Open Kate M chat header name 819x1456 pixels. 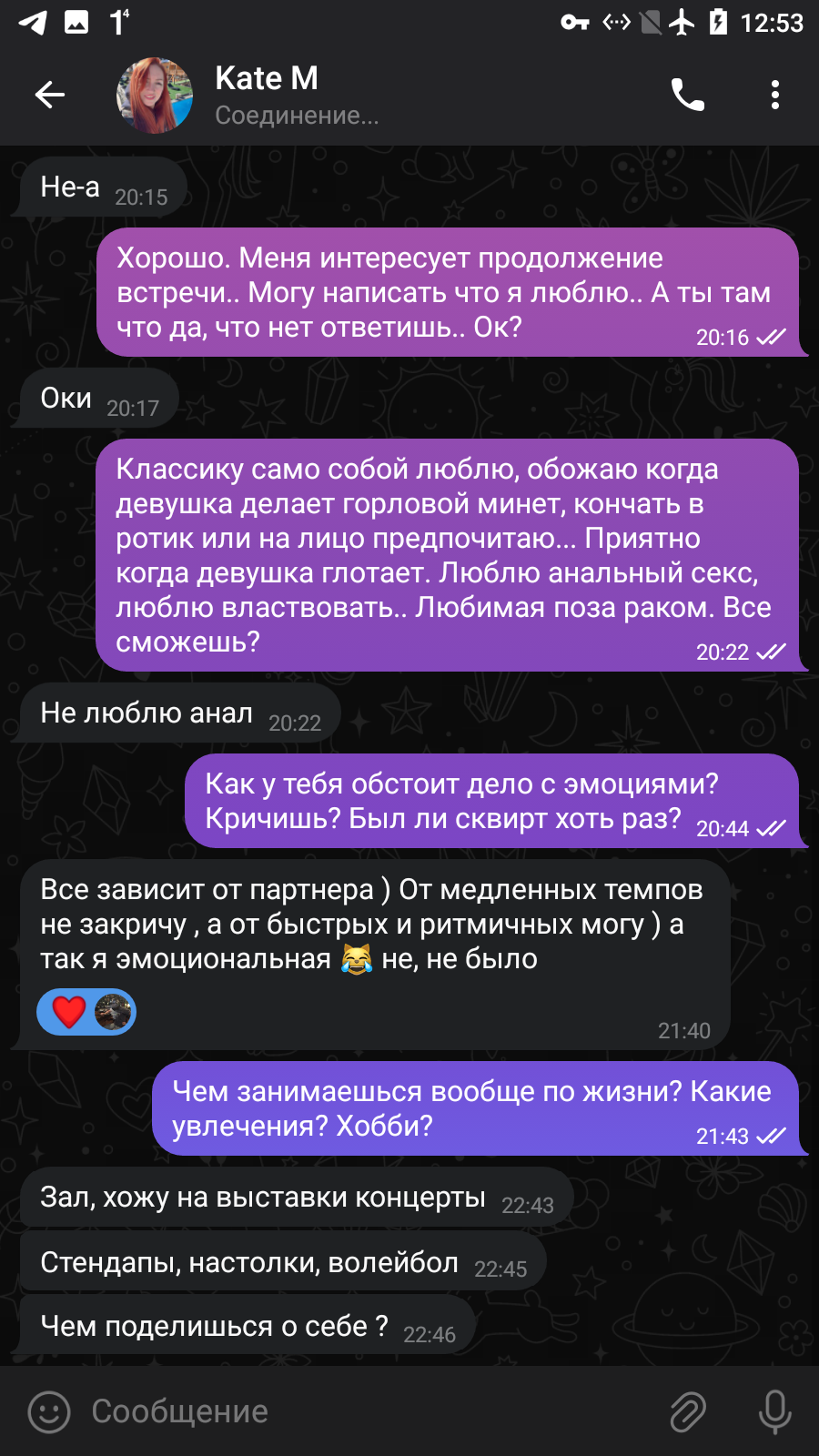(267, 78)
